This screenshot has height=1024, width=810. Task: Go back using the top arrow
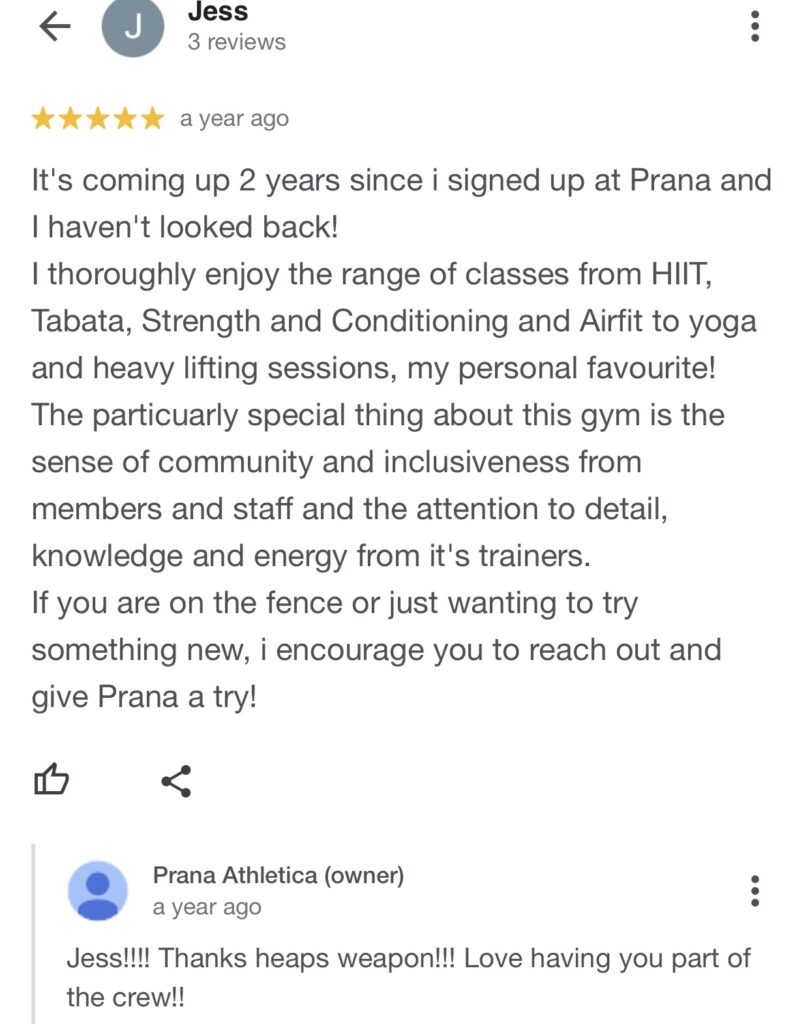55,27
